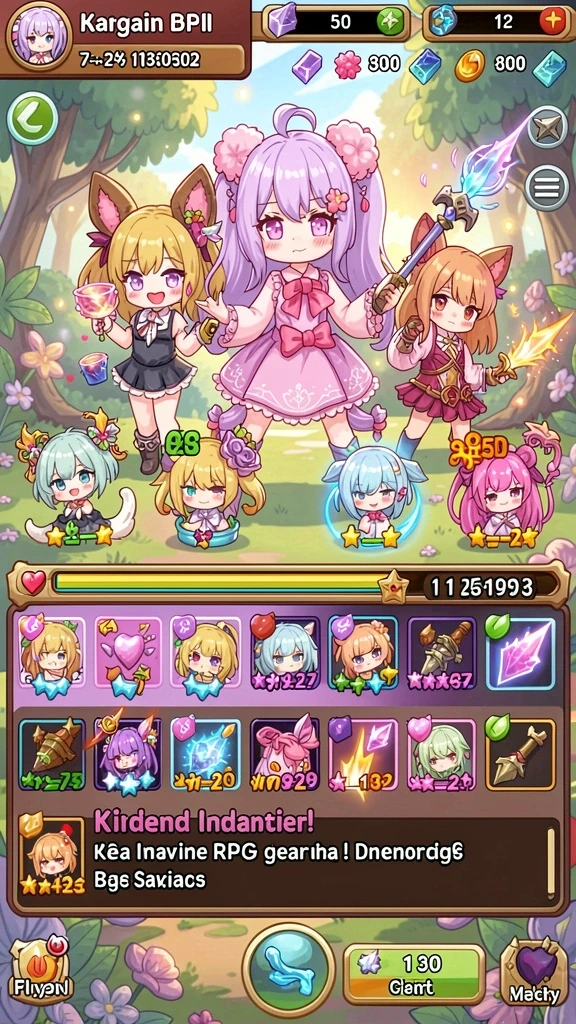576x1024 pixels.
Task: Tap the round blue bone button
Action: click(x=289, y=970)
